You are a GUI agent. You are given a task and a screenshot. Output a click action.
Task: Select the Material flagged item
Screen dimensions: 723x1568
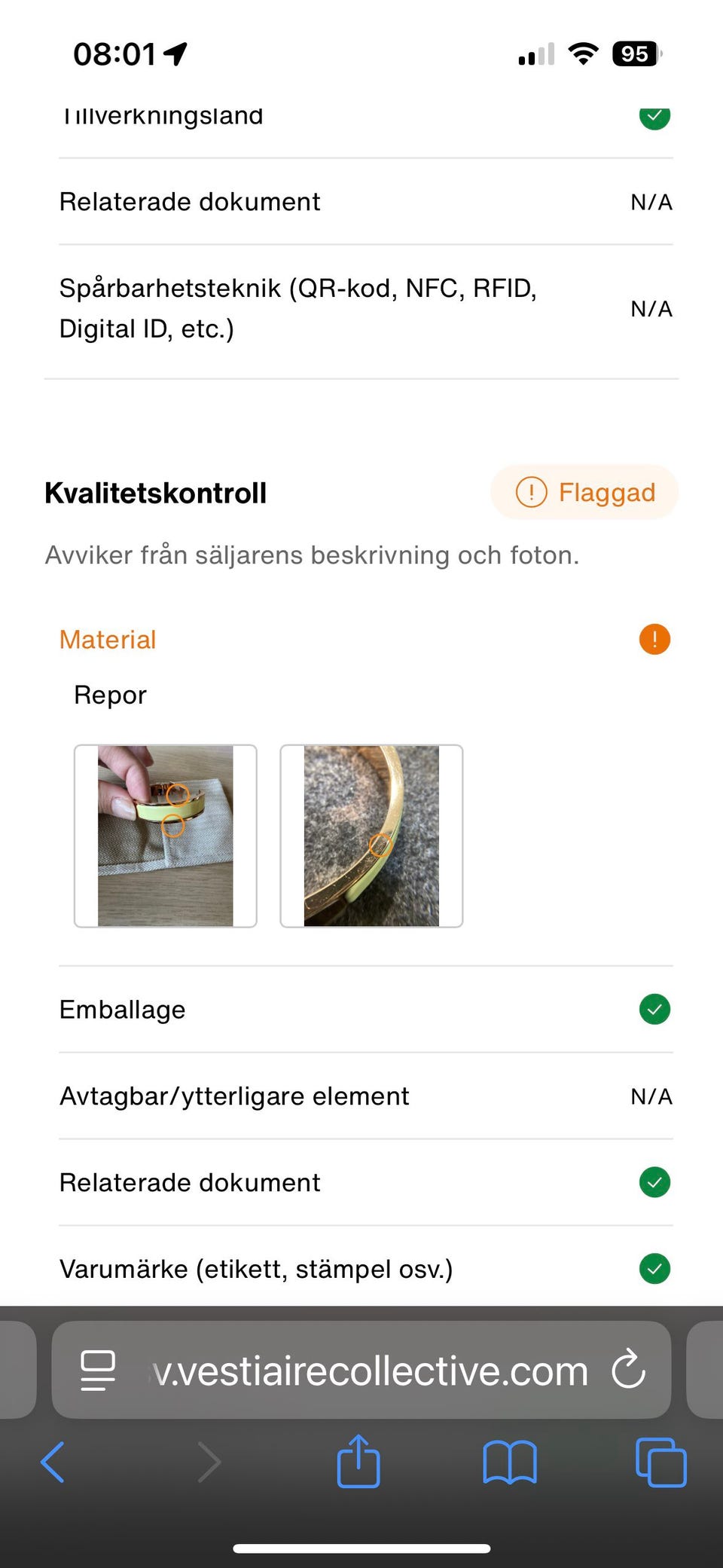point(108,638)
